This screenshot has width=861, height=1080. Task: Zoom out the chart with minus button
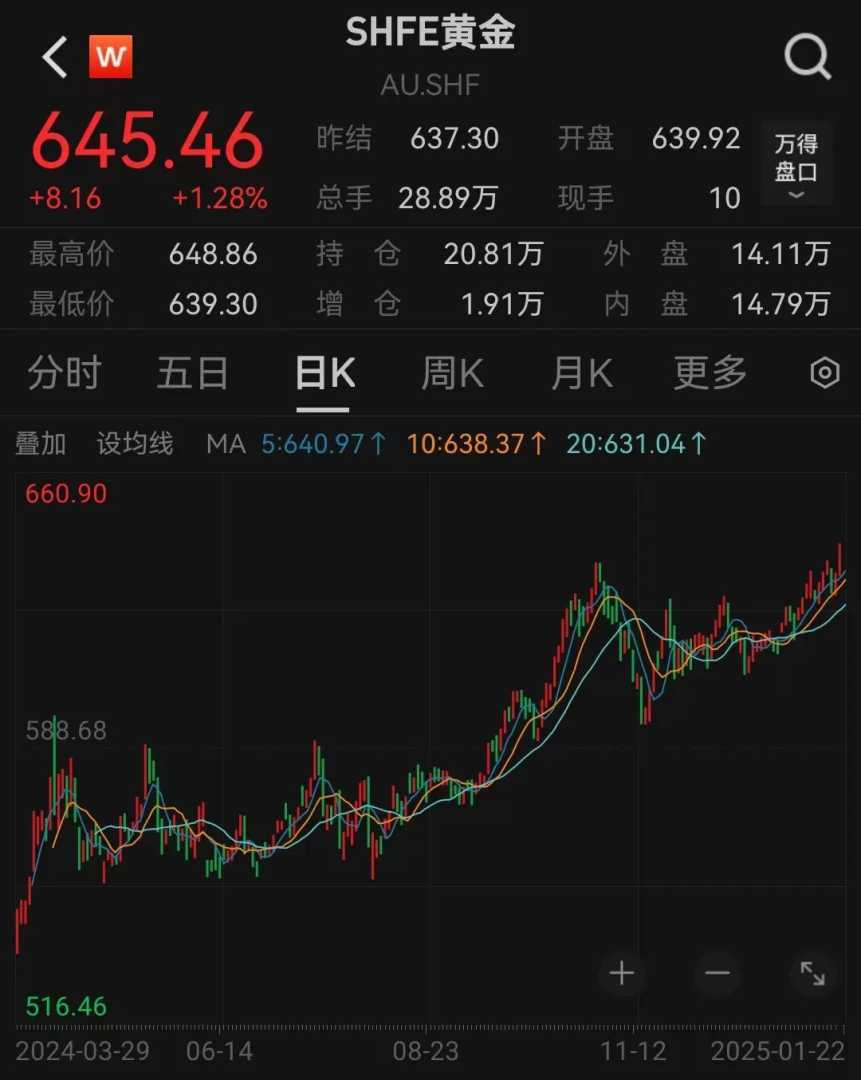[x=717, y=973]
